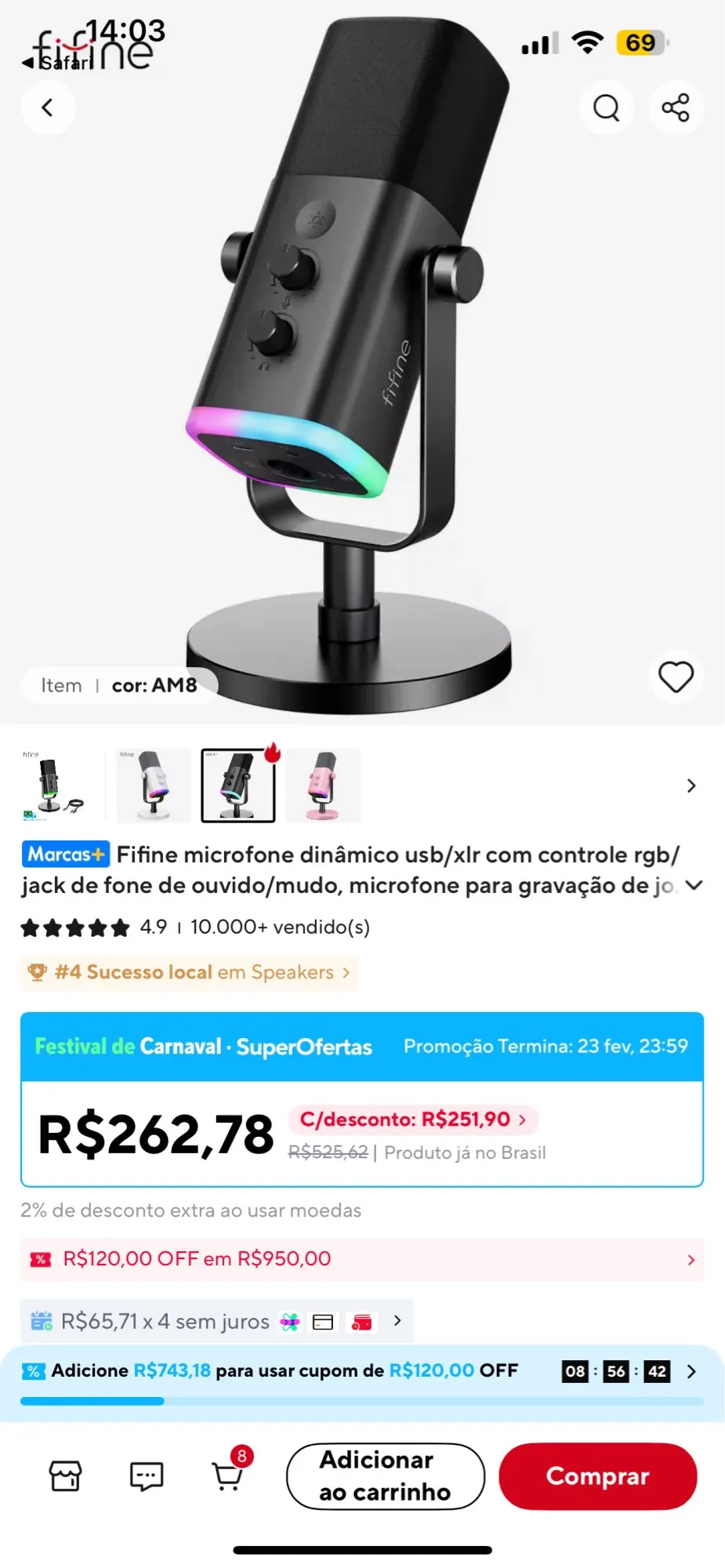The image size is (725, 1568).
Task: Open the Adicione R$743,18 coupon banner
Action: (362, 1377)
